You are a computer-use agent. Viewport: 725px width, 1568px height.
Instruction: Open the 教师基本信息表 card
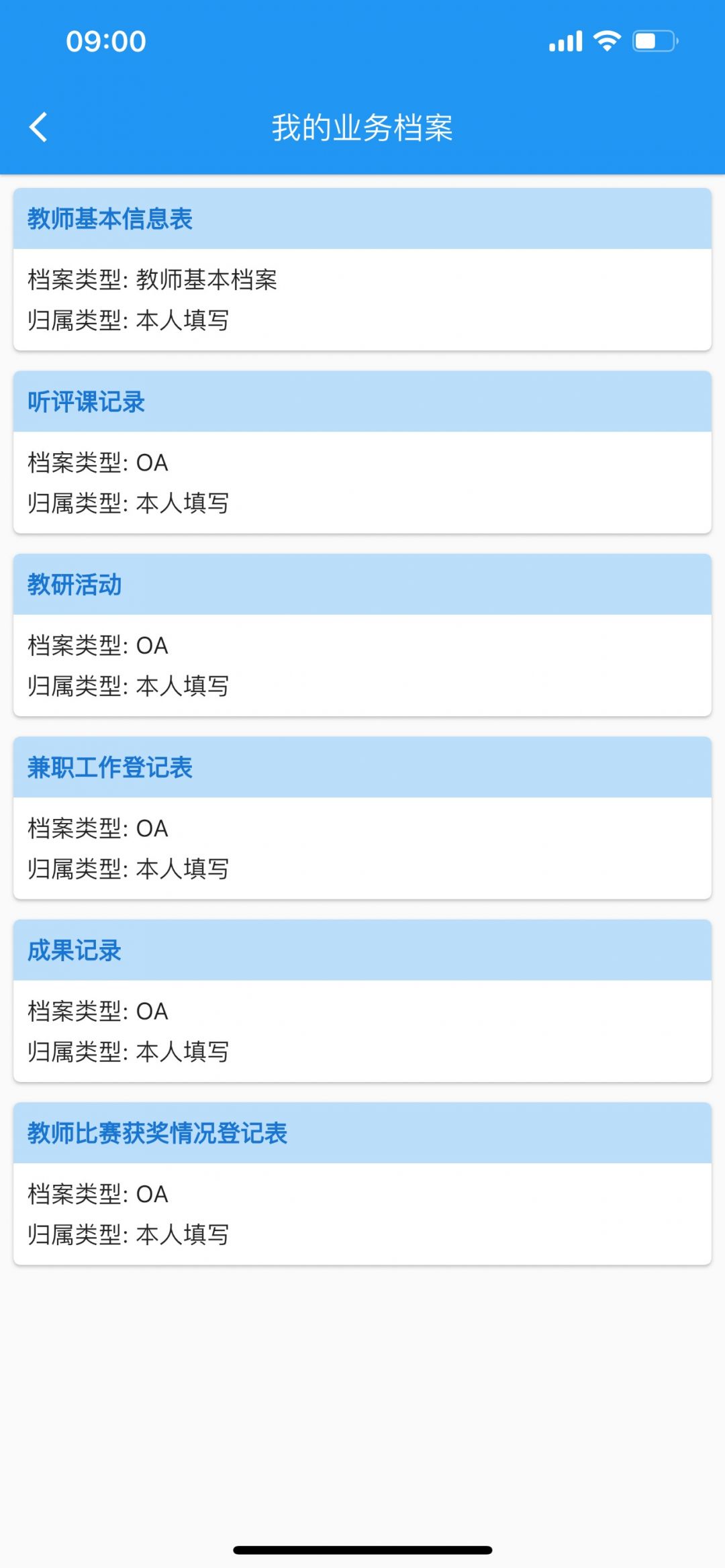362,269
